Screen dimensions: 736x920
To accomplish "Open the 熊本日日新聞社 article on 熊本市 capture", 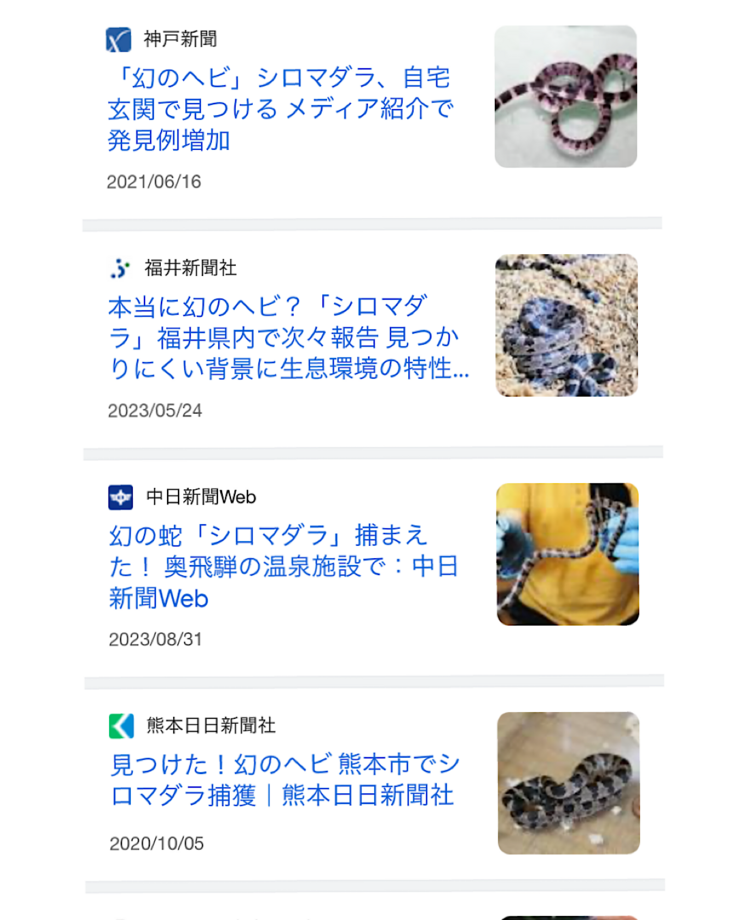I will tap(284, 780).
